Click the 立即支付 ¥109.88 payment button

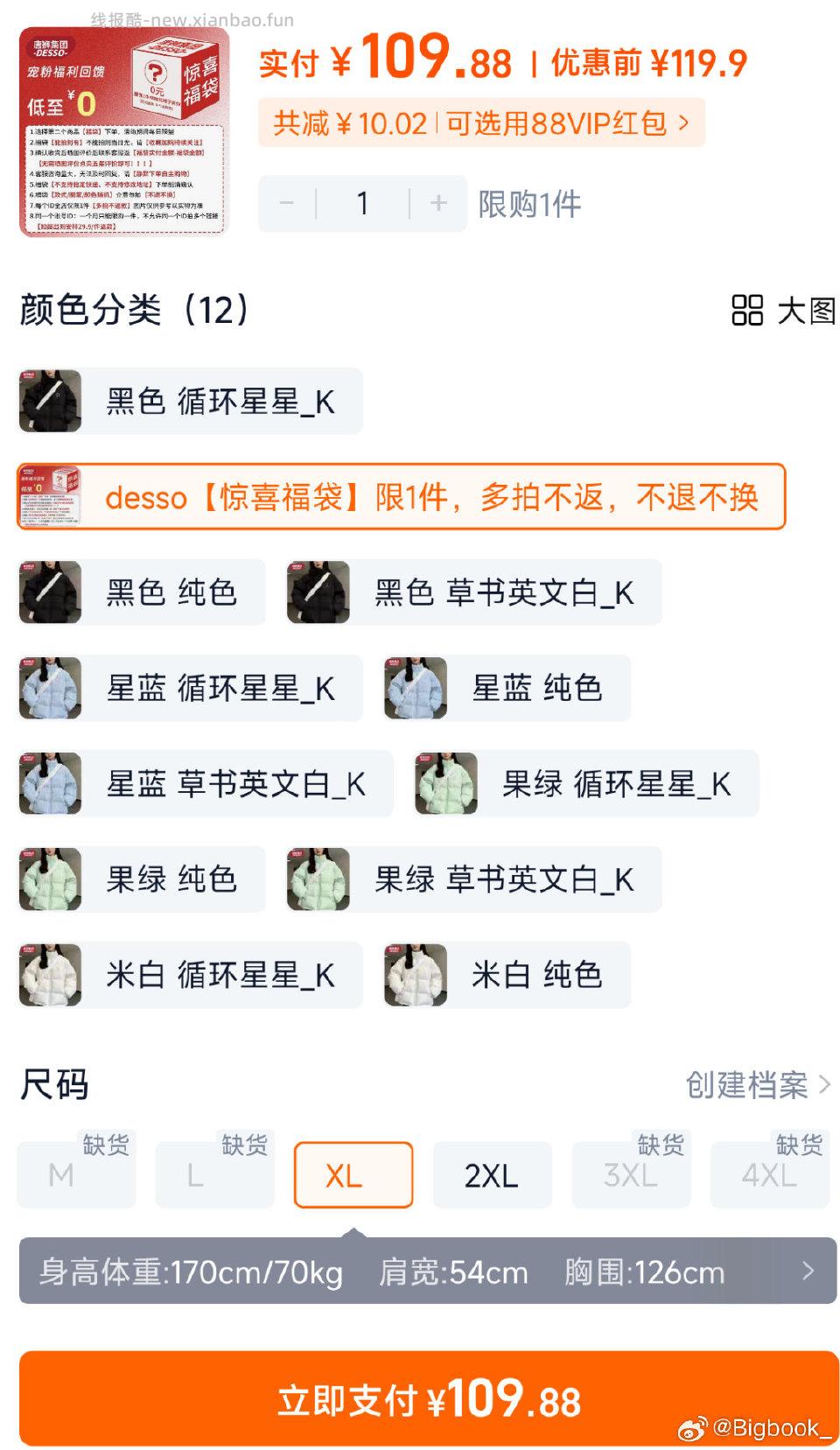(420, 1397)
